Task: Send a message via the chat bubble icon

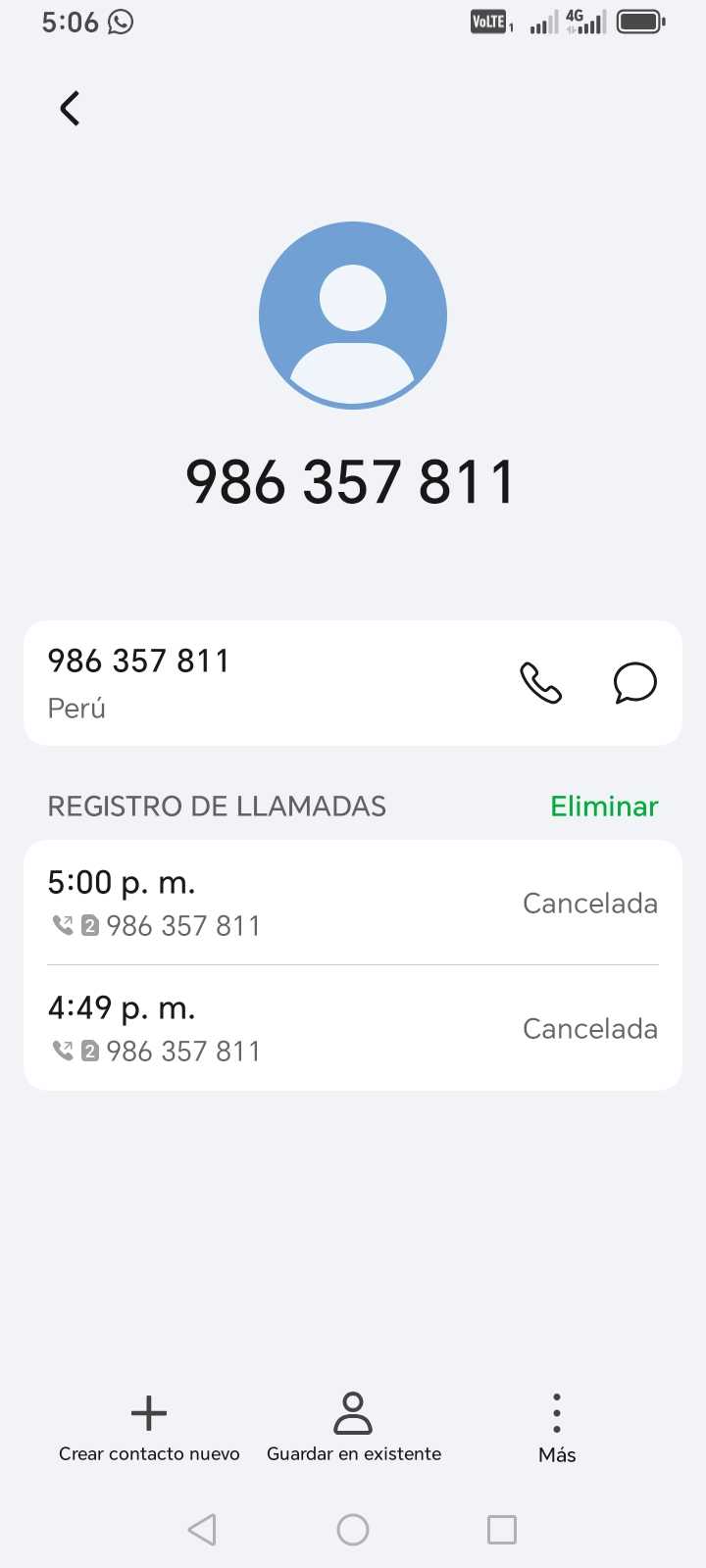Action: [634, 683]
